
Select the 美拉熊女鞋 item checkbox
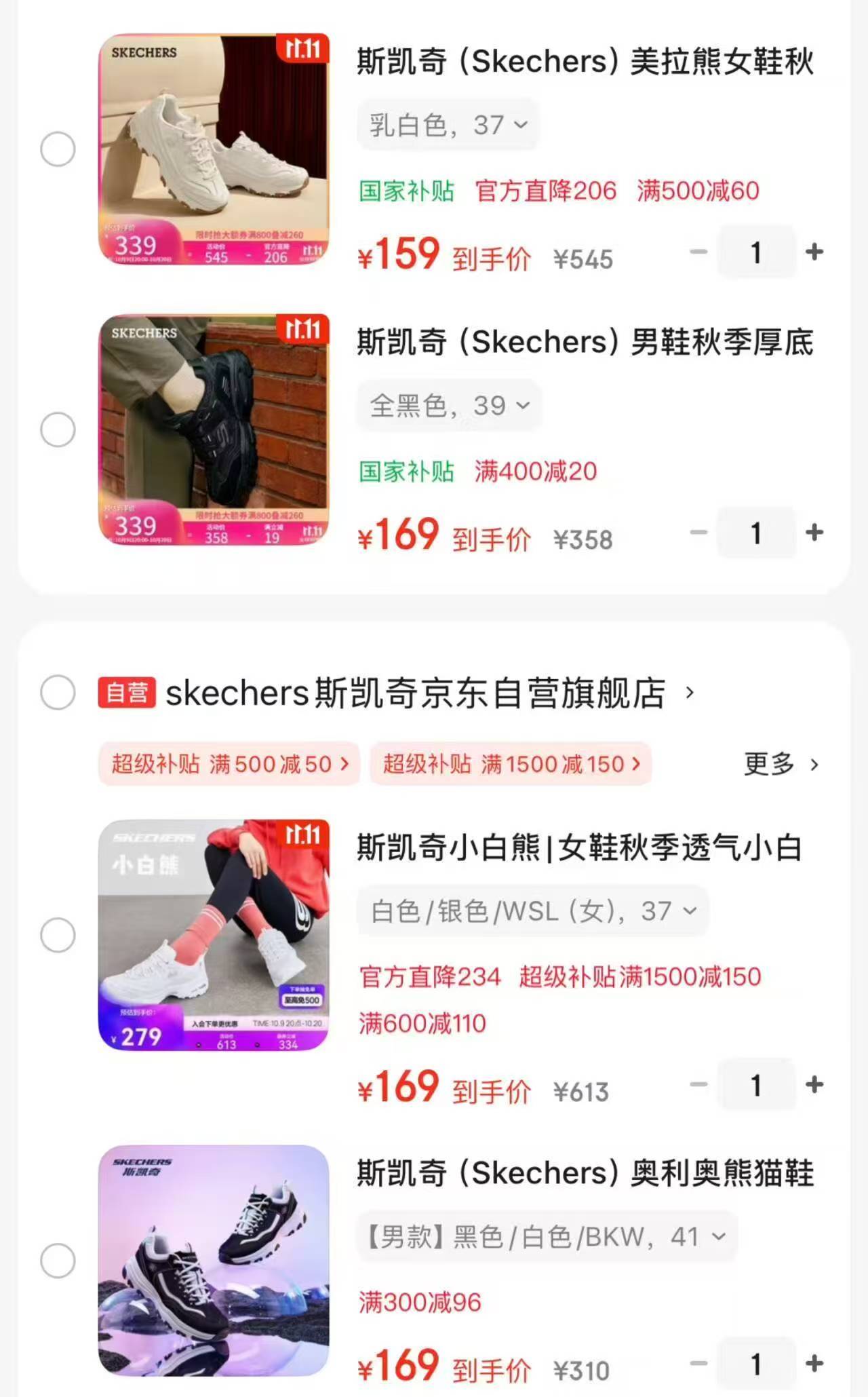tap(58, 149)
